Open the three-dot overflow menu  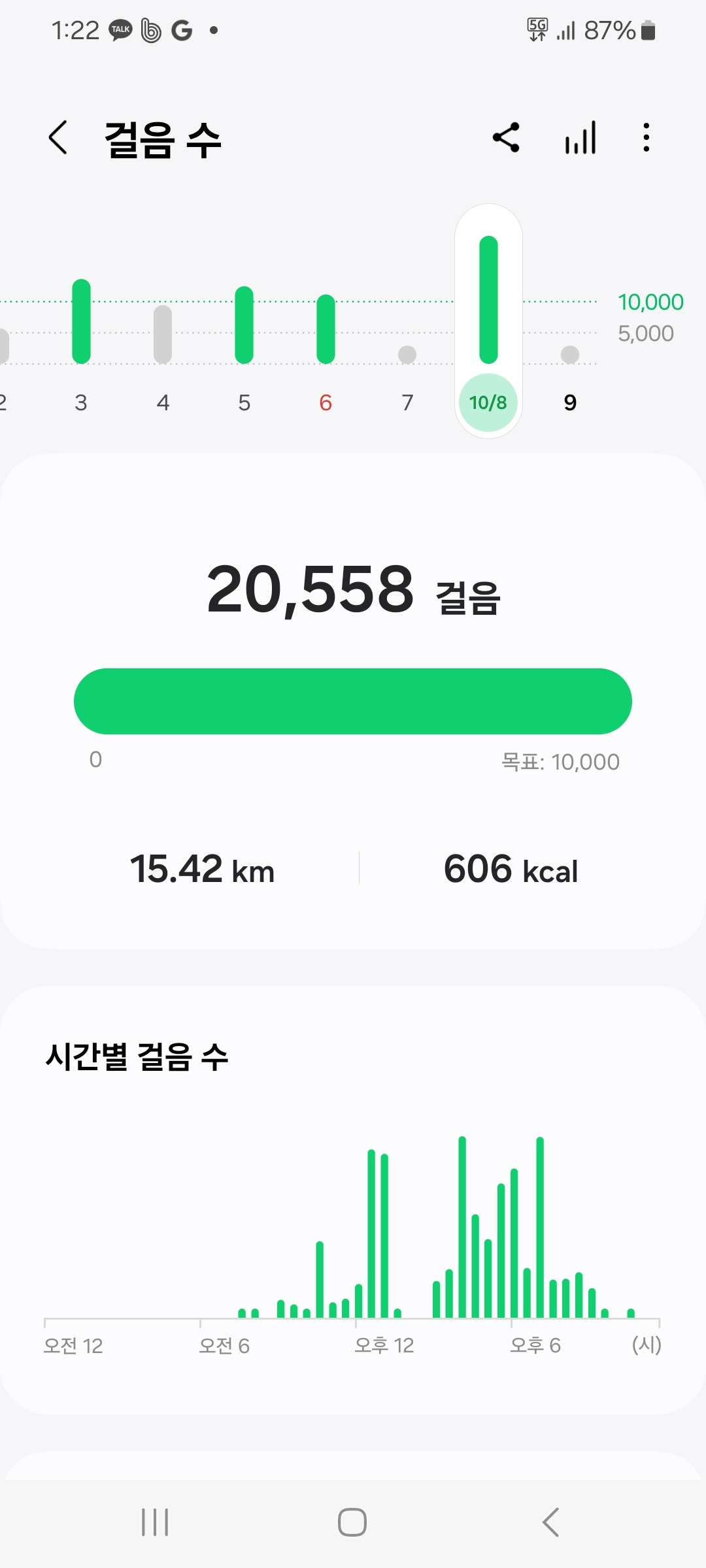(646, 137)
